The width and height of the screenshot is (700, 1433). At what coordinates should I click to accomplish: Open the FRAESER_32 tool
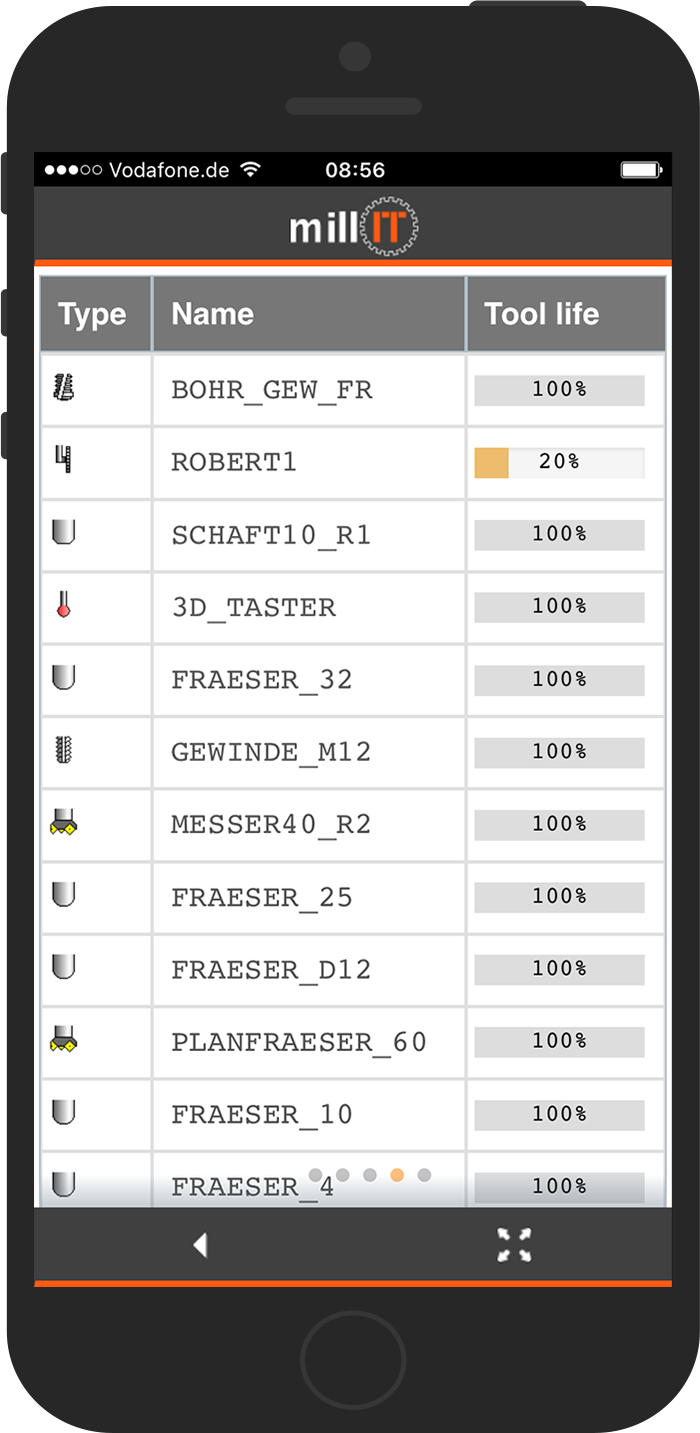point(353,680)
